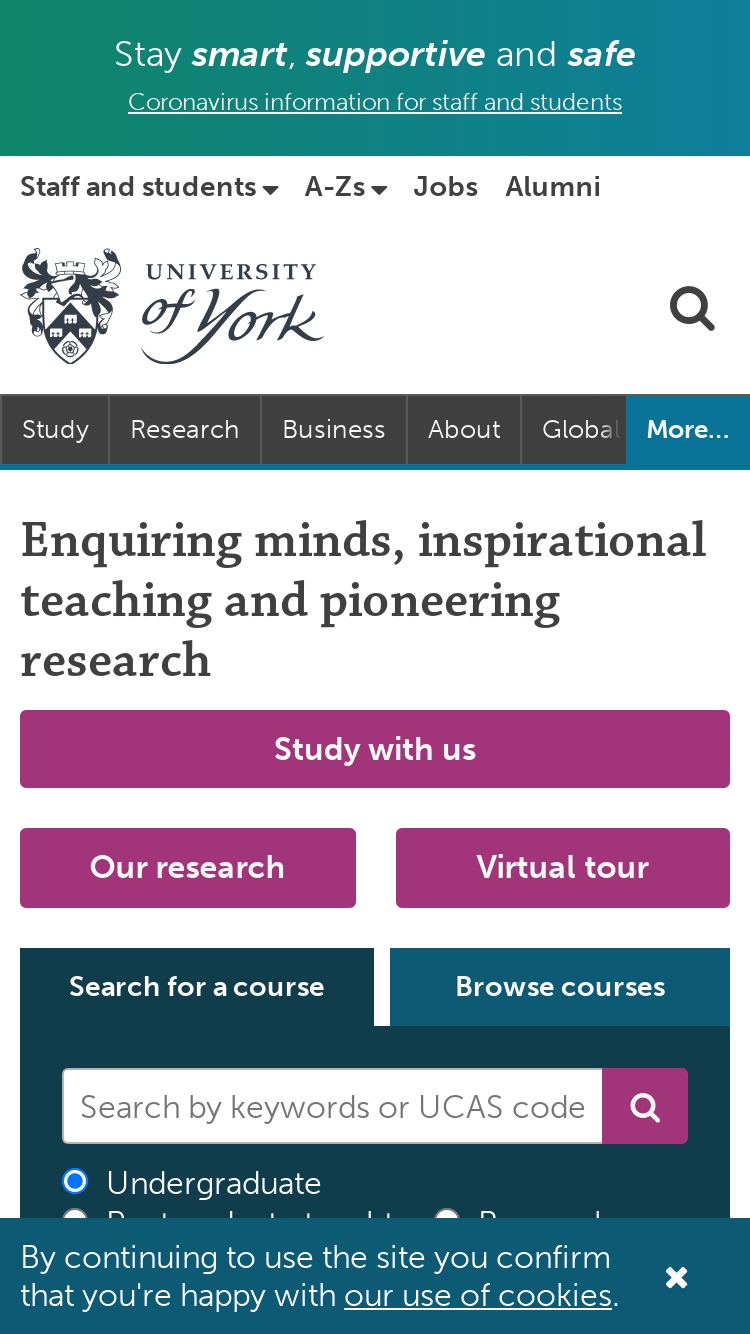Open the Research navigation item

pos(185,430)
